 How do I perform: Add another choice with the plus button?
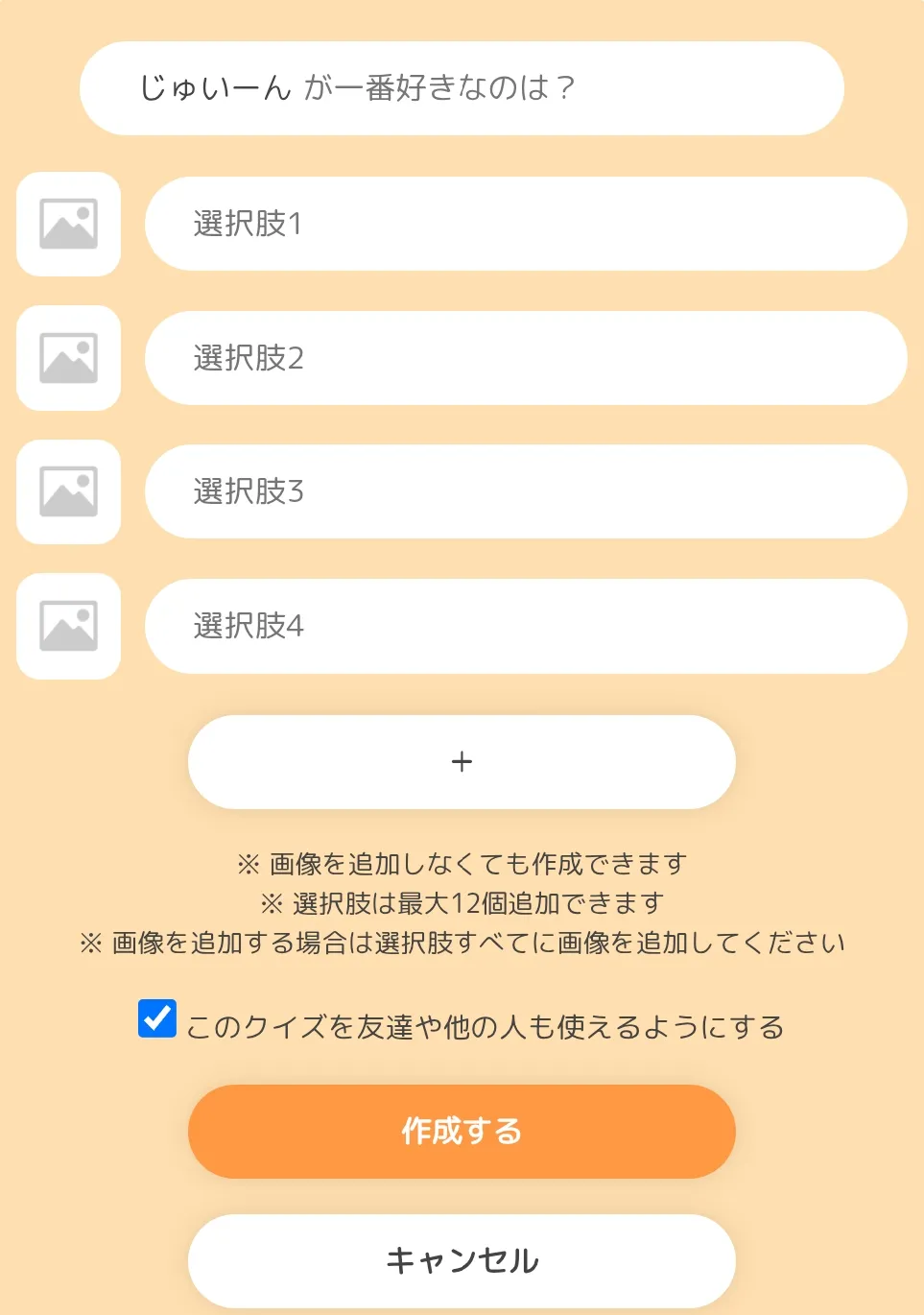[462, 762]
